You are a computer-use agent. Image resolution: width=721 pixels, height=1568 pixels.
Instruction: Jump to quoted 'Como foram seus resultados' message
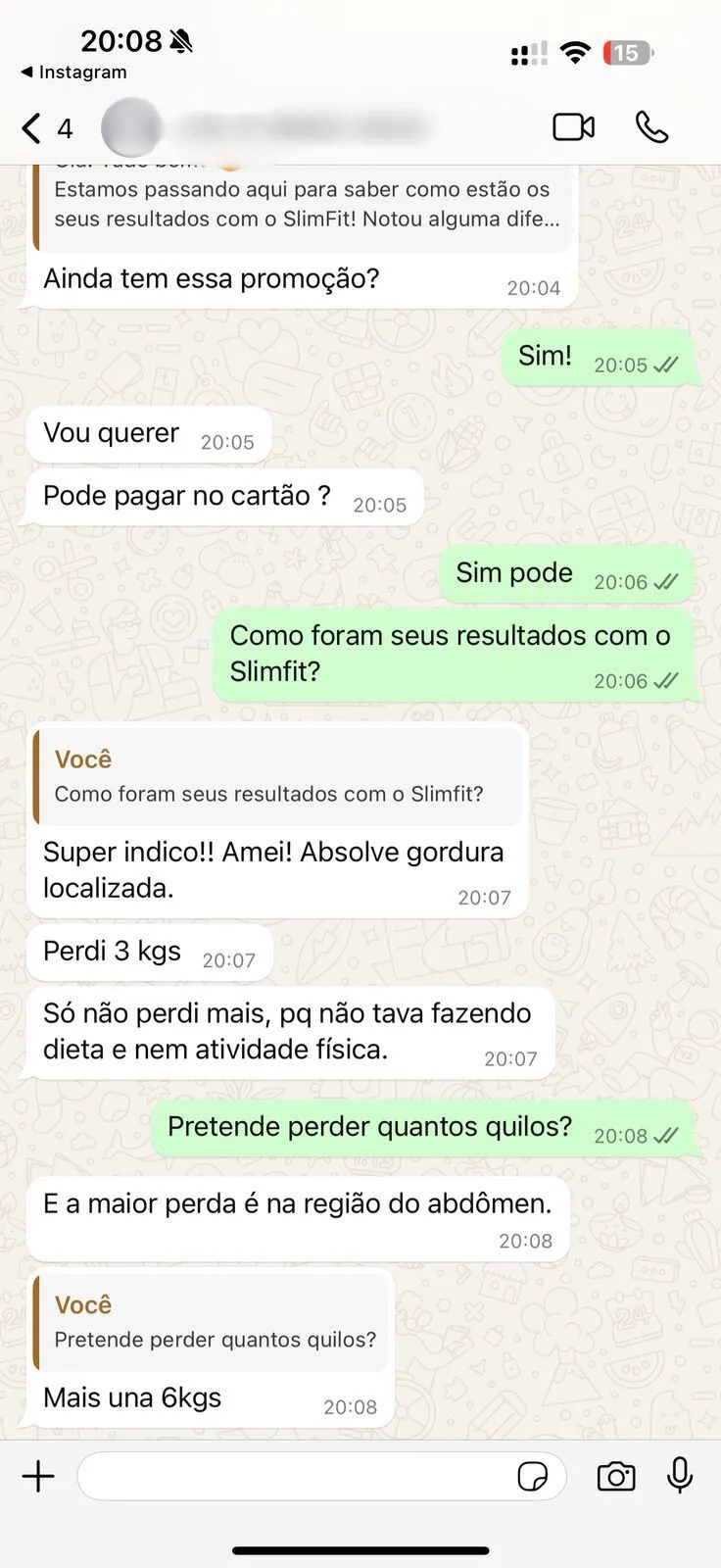coord(278,777)
